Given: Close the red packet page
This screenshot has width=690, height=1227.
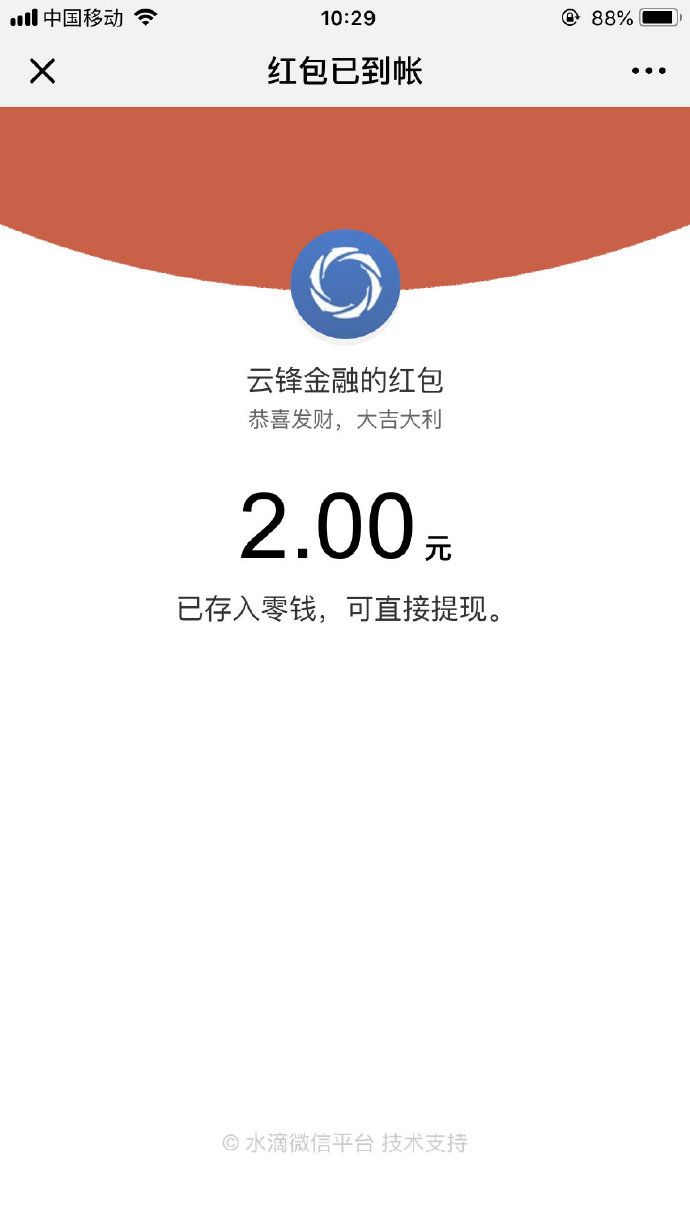Looking at the screenshot, I should (x=42, y=71).
